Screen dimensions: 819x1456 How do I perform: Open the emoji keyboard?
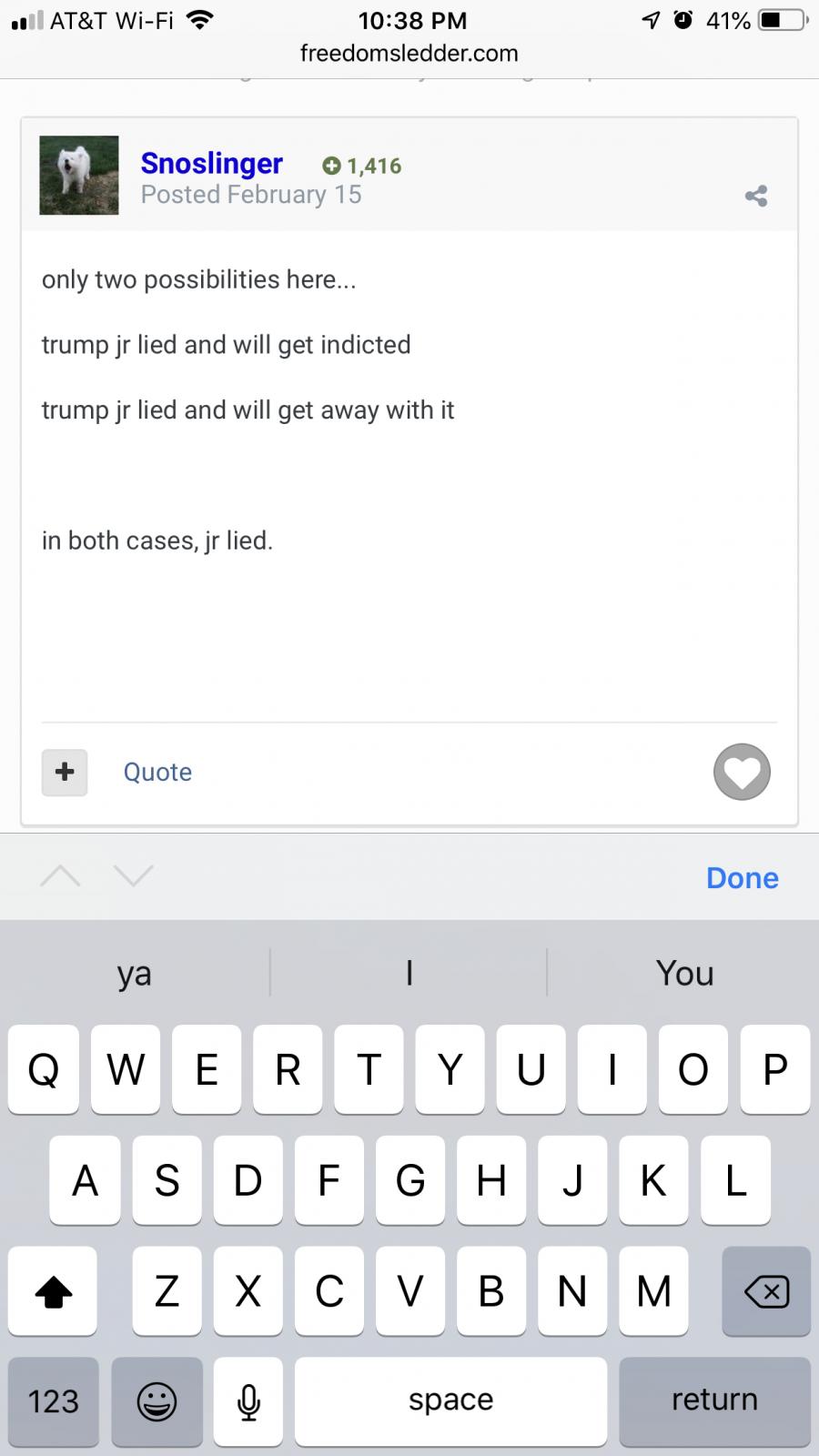pos(157,1400)
